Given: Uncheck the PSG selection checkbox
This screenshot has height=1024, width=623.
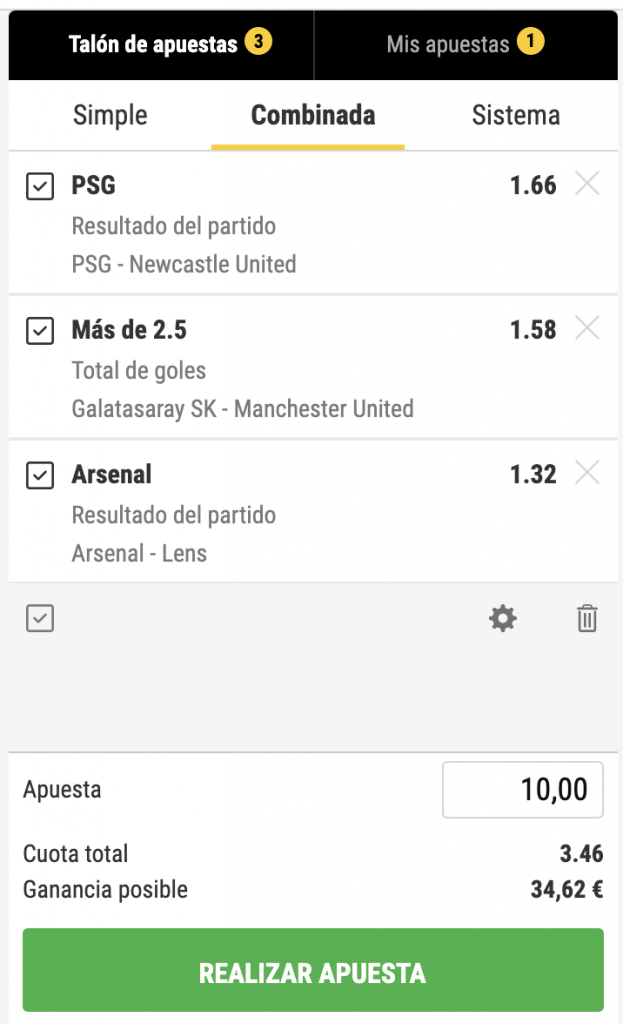Looking at the screenshot, I should click(x=39, y=186).
